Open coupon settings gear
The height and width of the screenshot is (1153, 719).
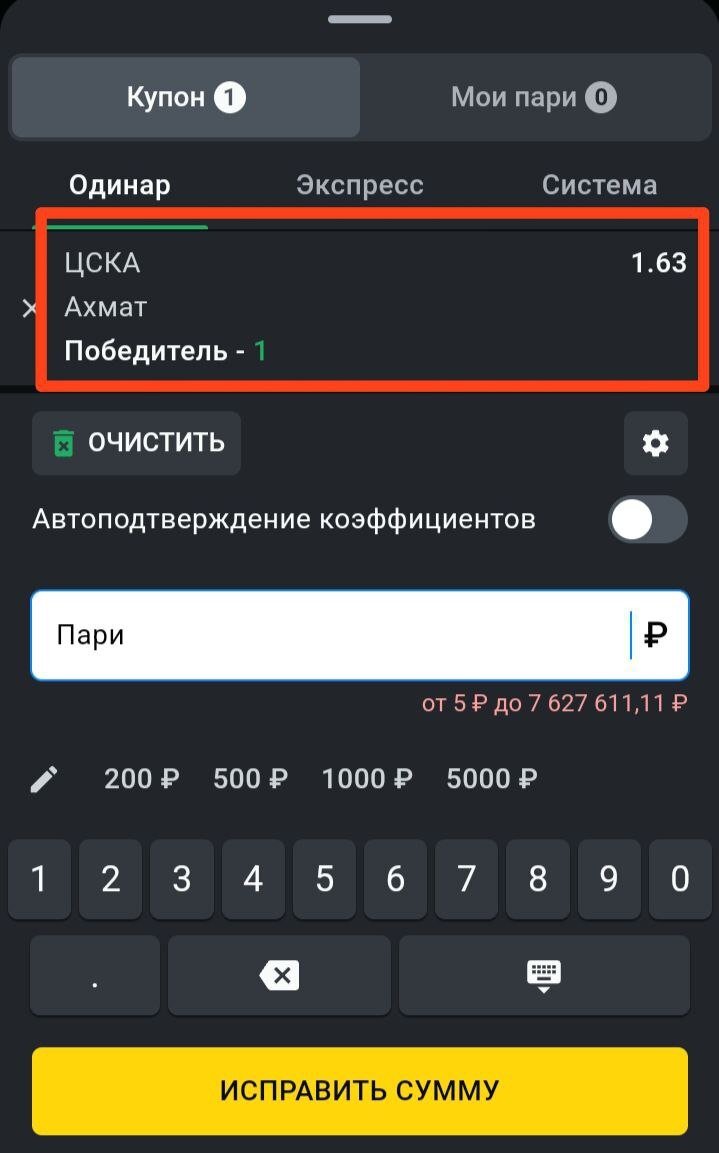[655, 443]
